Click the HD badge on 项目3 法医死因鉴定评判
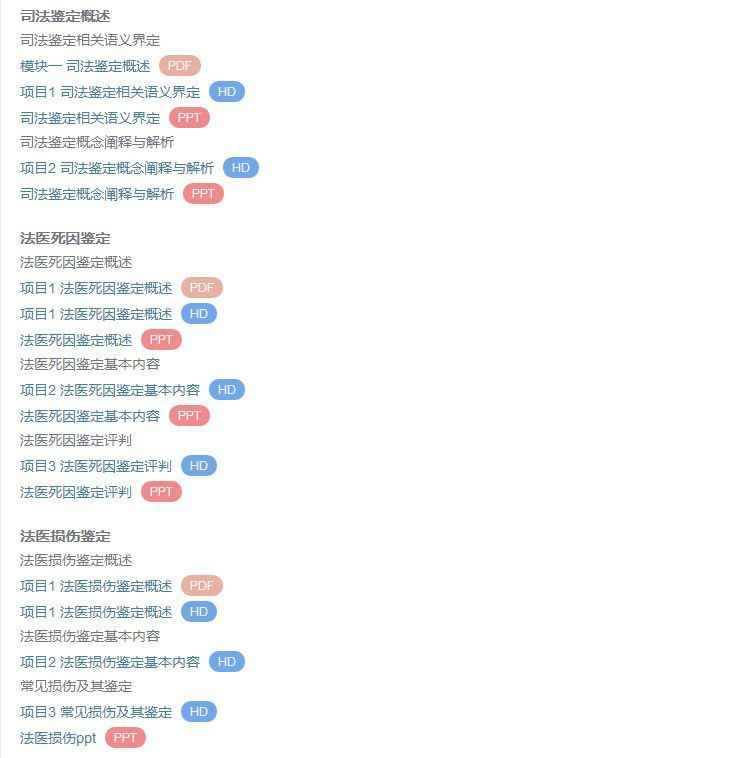Image resolution: width=742 pixels, height=758 pixels. 199,466
